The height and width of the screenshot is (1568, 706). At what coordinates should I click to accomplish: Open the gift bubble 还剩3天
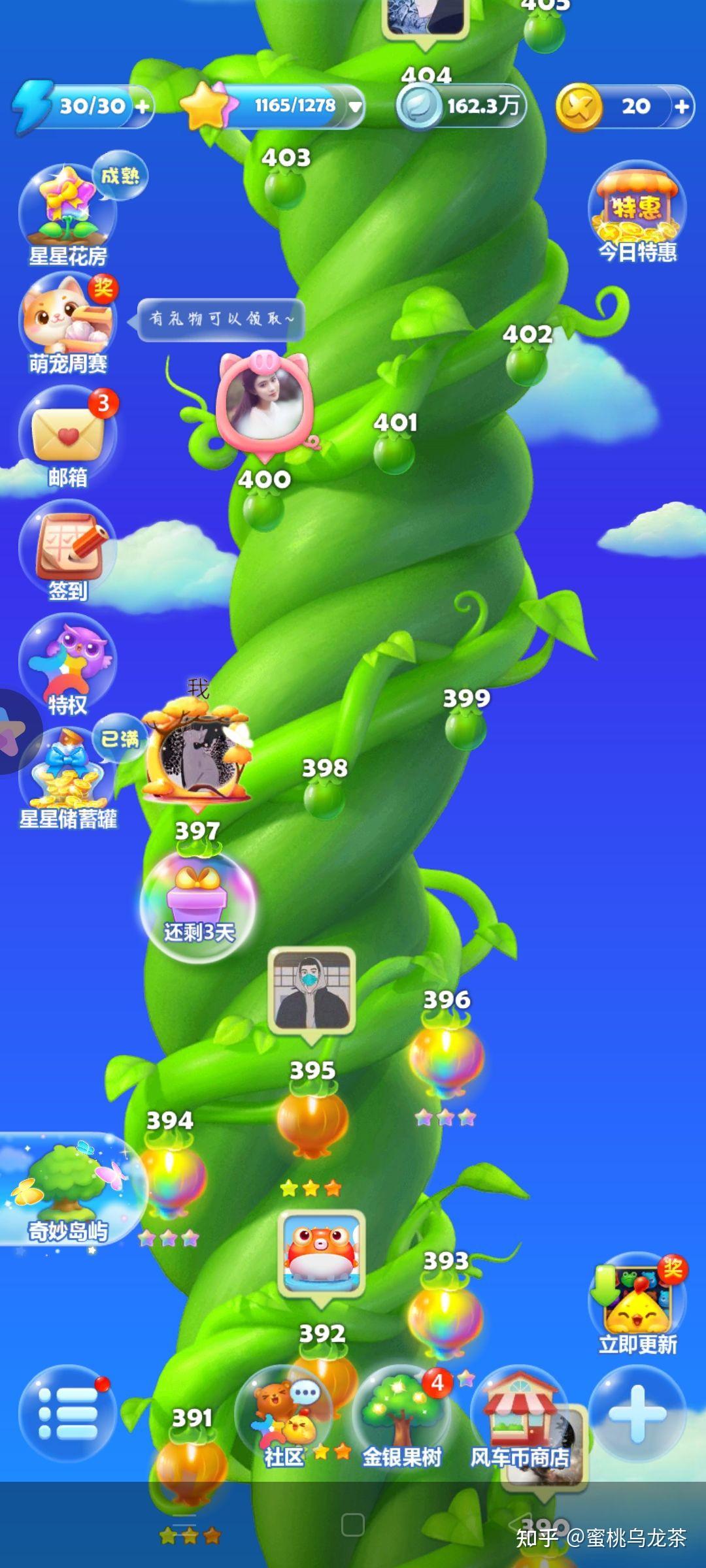[198, 905]
